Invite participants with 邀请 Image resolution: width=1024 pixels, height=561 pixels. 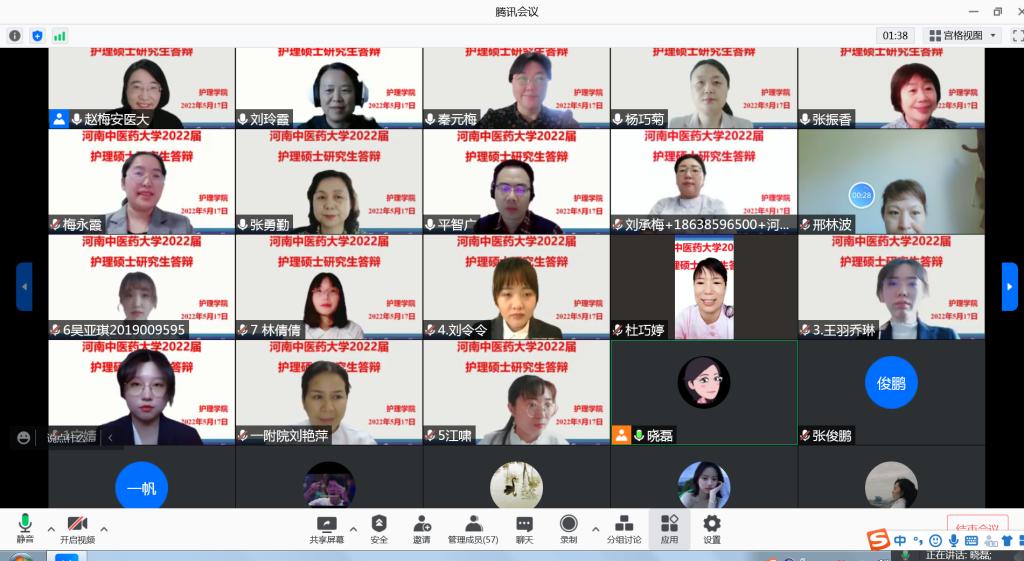[421, 528]
